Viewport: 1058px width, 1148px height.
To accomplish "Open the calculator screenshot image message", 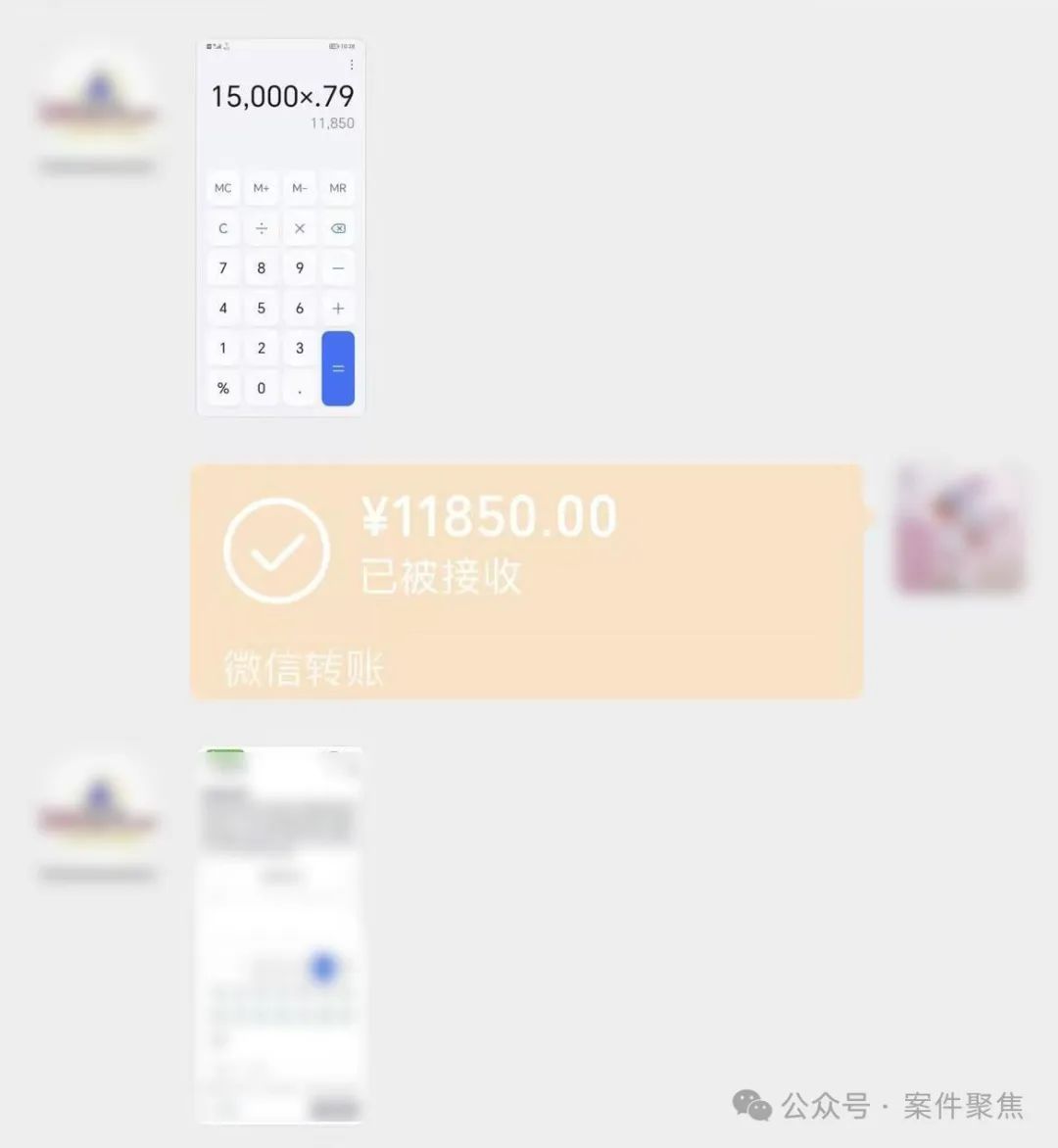I will coord(281,227).
